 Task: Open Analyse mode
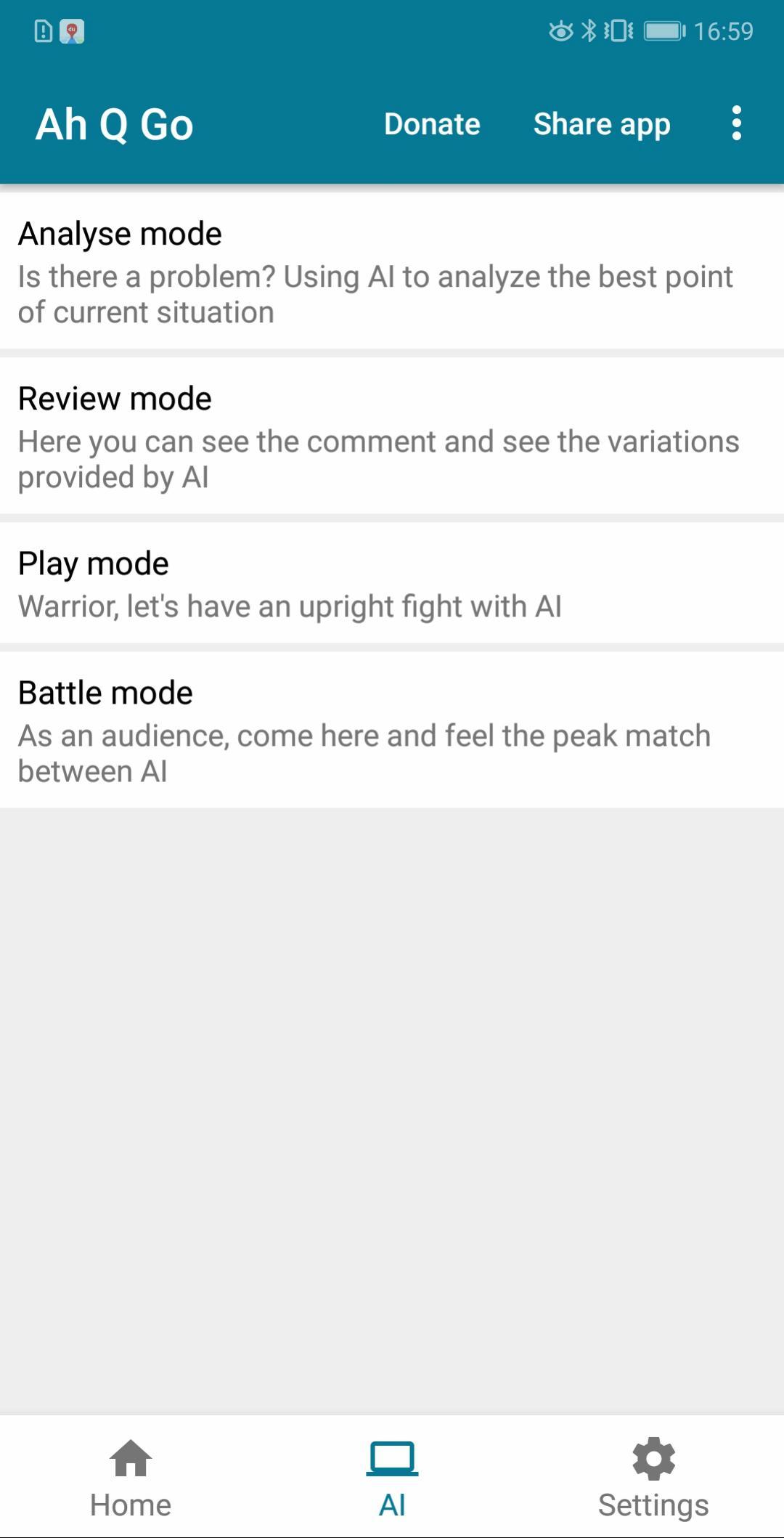(392, 271)
